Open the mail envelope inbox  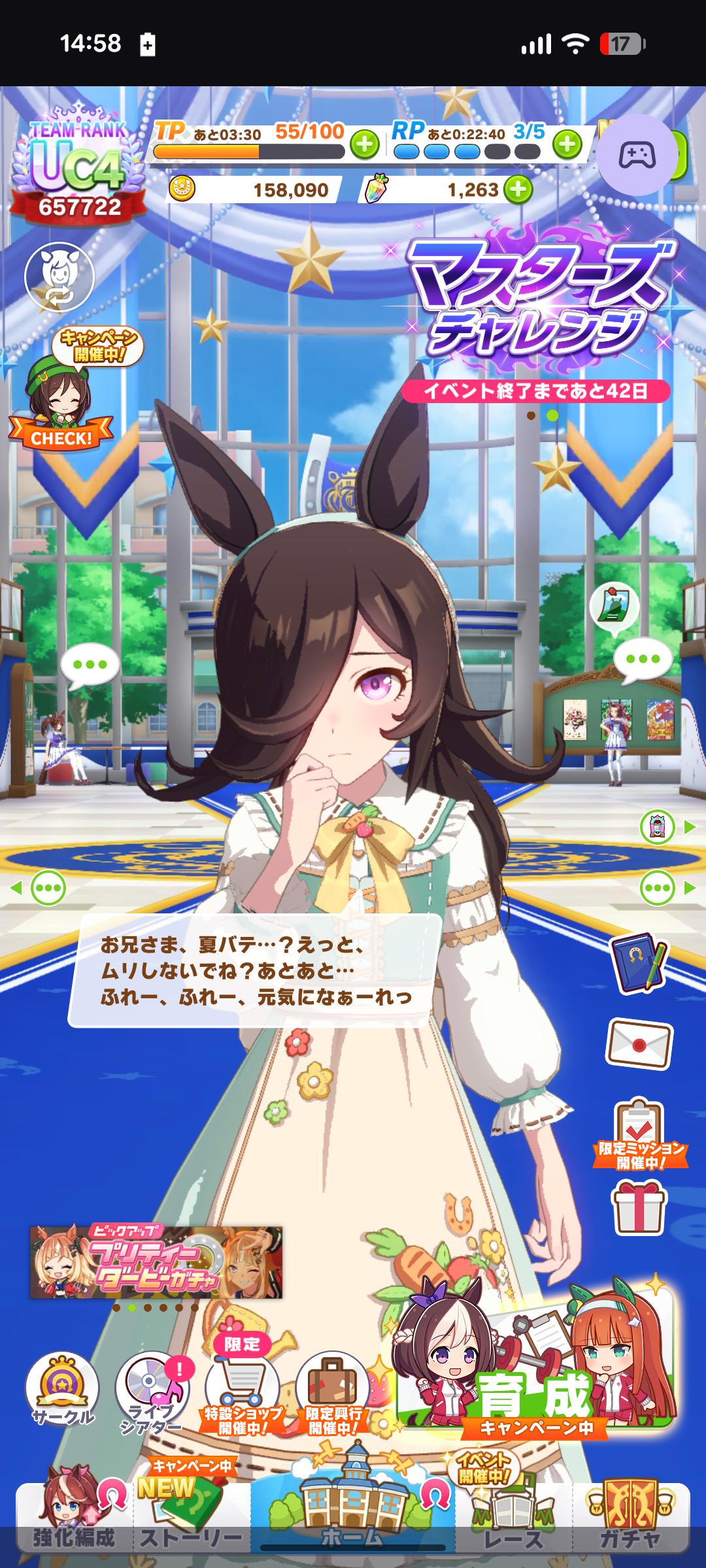[639, 1044]
